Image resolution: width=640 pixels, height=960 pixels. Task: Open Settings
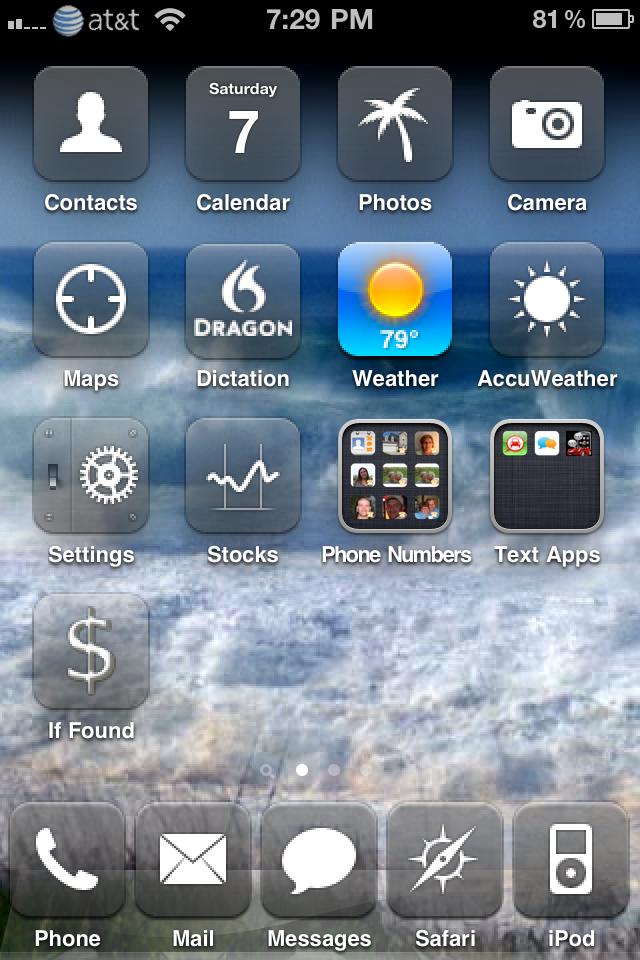coord(91,475)
